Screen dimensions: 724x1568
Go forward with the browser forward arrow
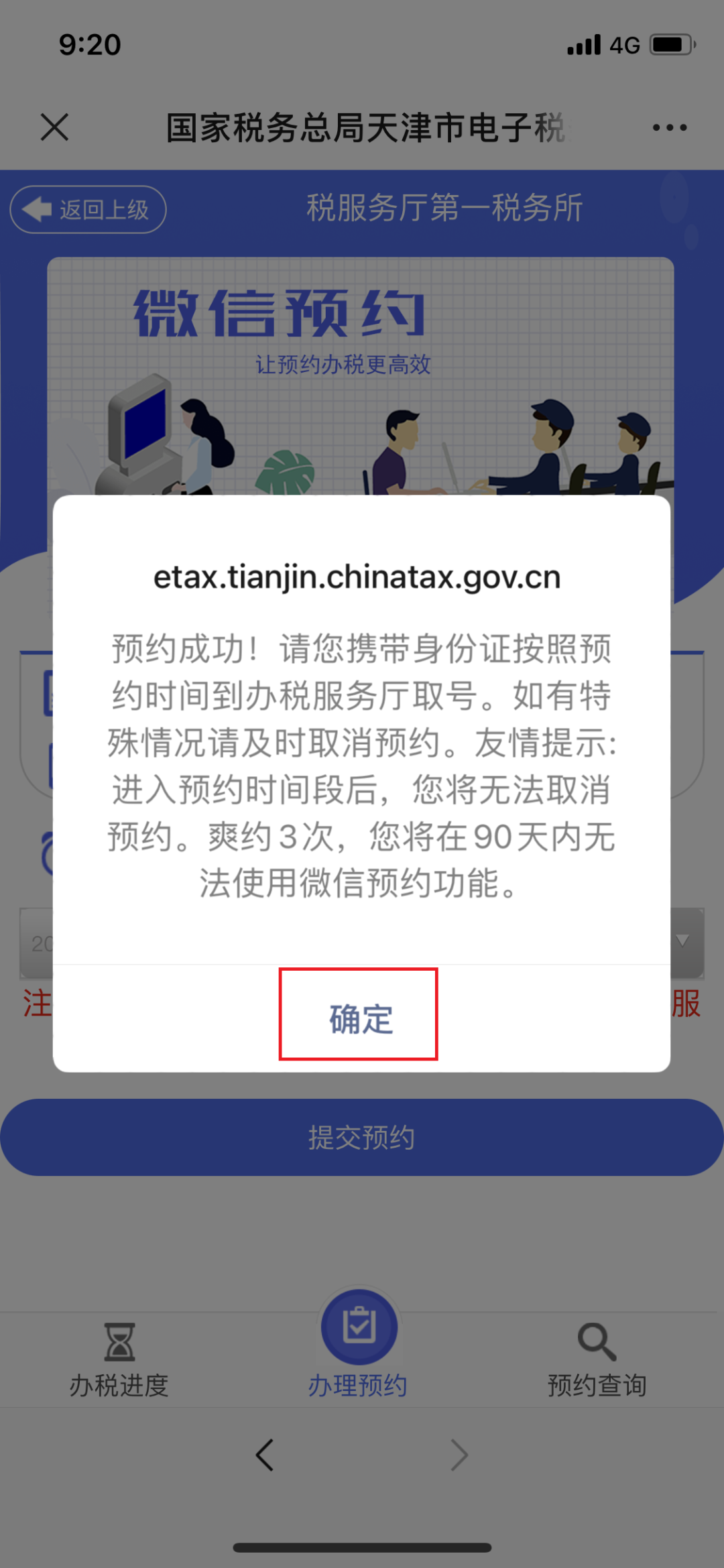pyautogui.click(x=459, y=1455)
